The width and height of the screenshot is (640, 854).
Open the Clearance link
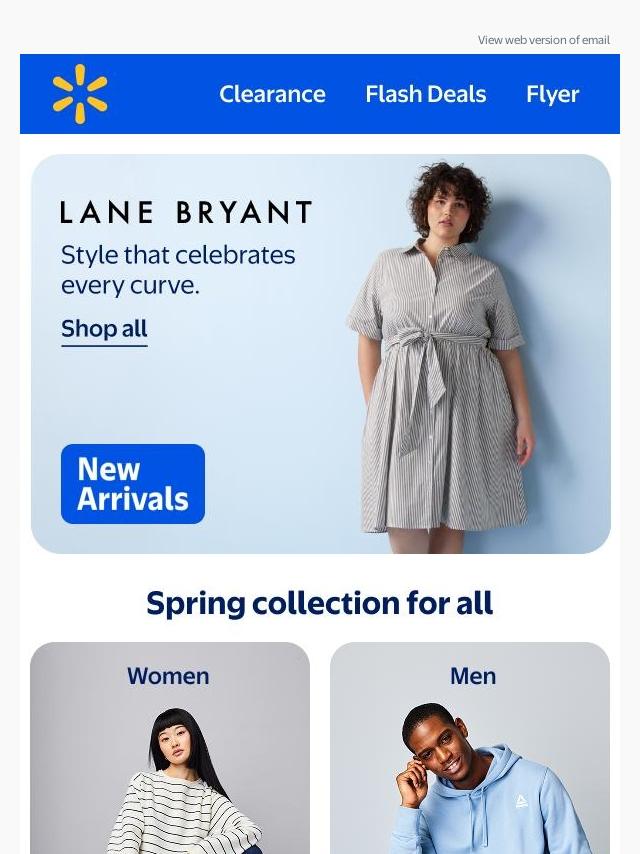(272, 94)
